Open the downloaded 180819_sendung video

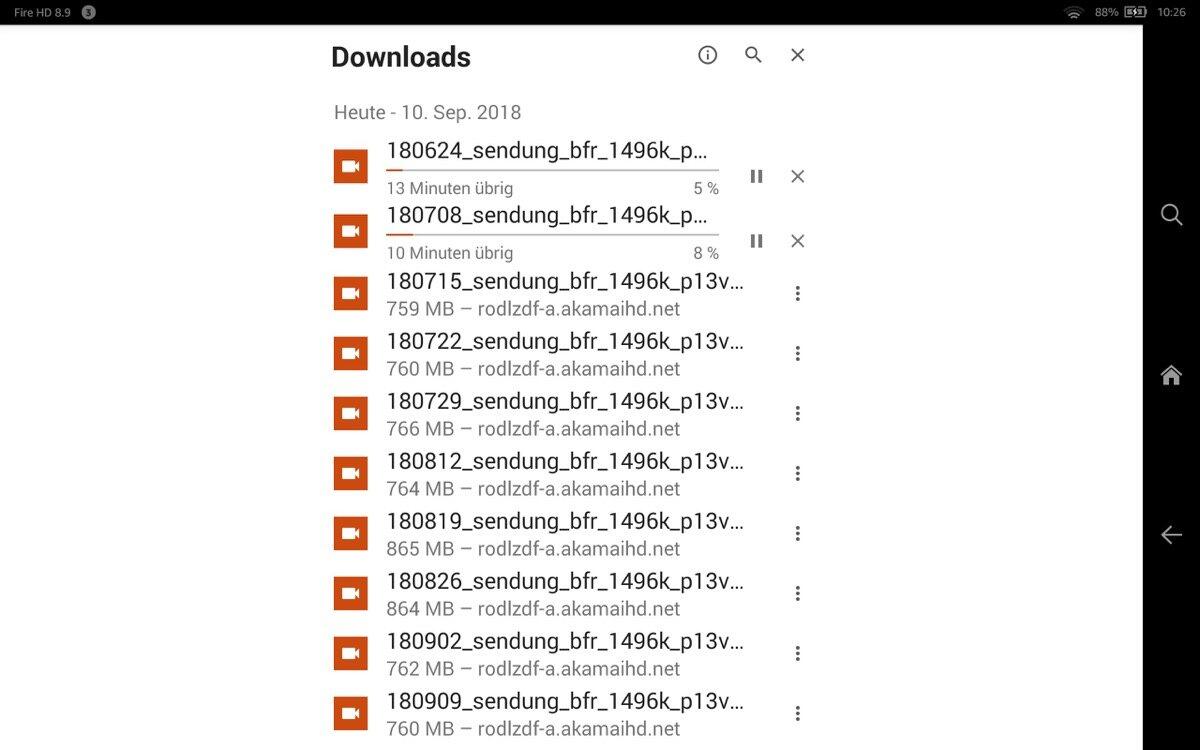point(564,533)
